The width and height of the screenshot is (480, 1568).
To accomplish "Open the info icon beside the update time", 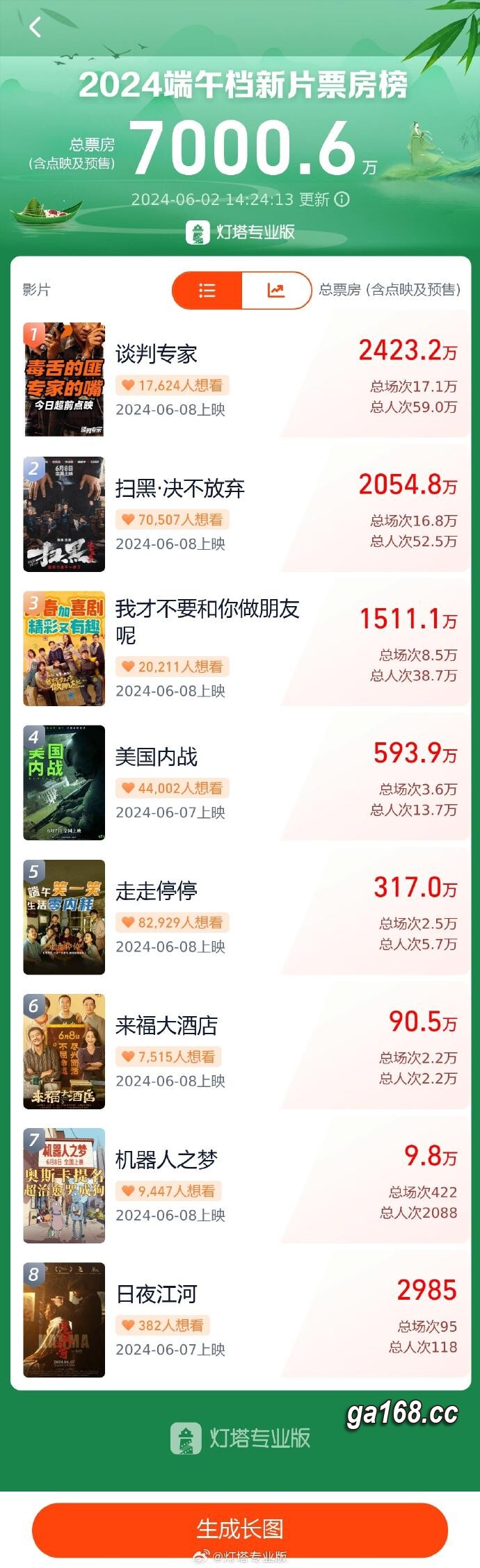I will click(x=342, y=199).
